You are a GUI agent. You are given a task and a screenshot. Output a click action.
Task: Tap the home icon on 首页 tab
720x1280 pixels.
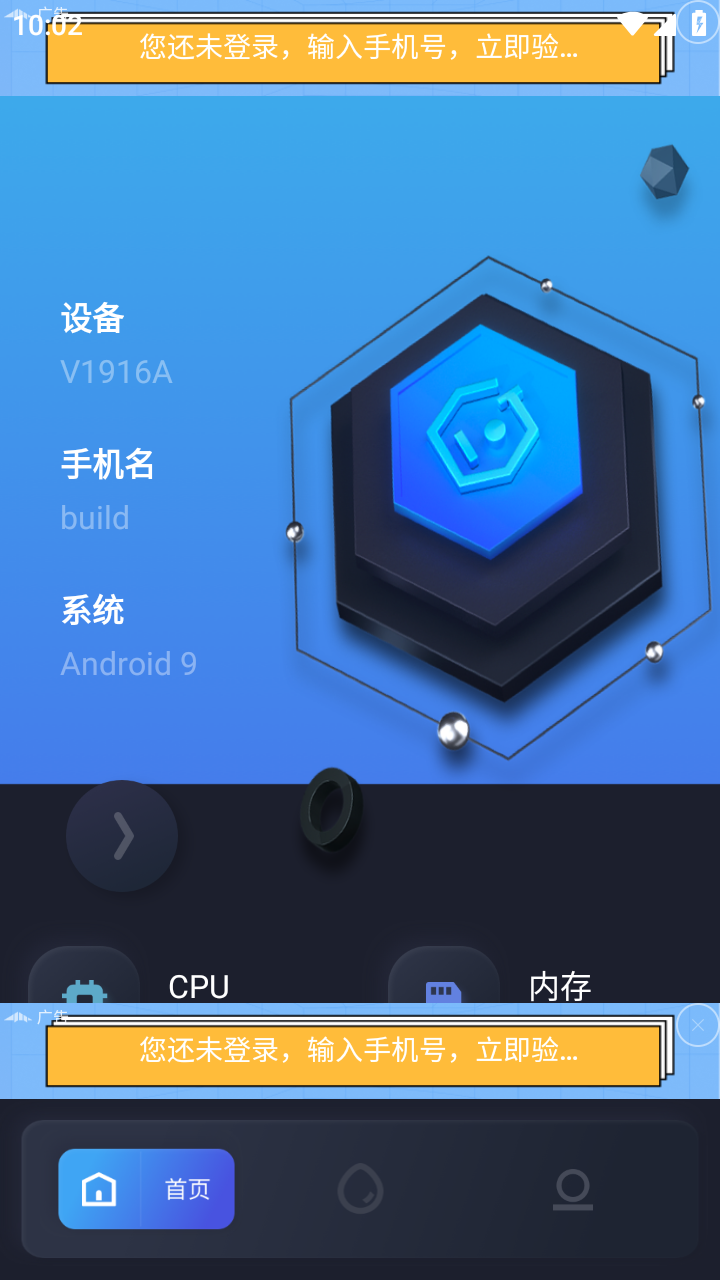(100, 1188)
